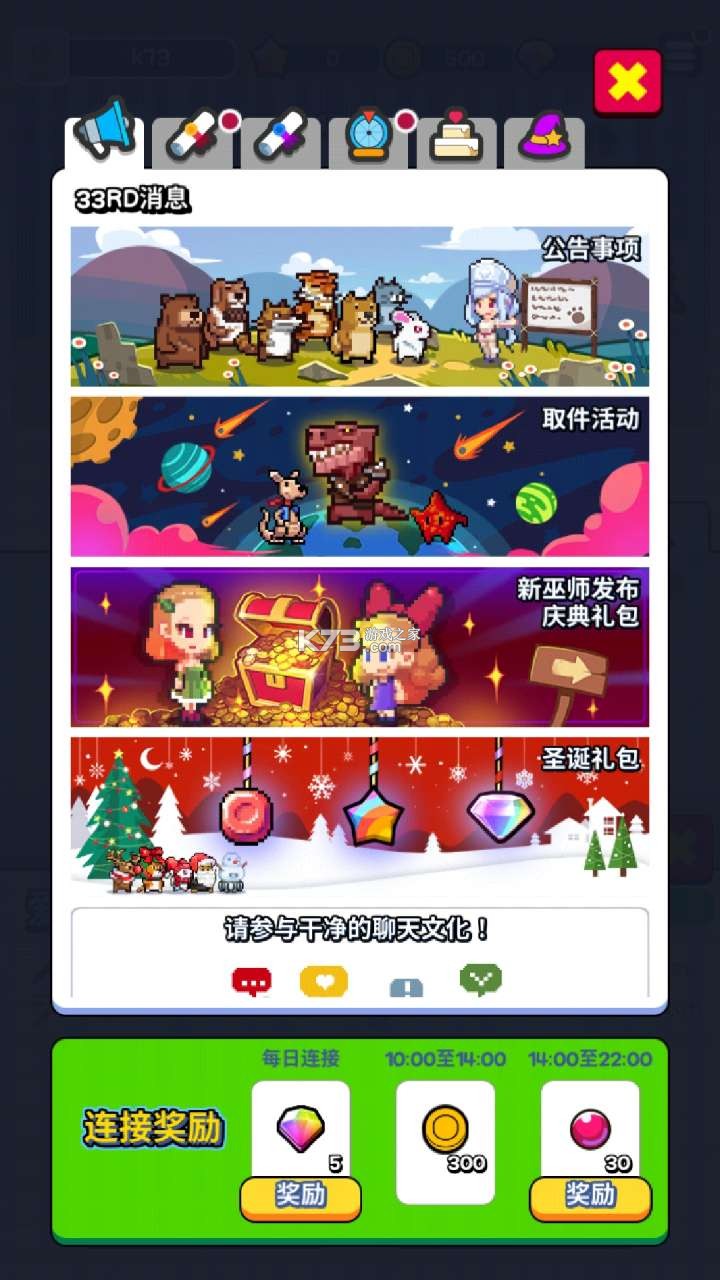This screenshot has width=720, height=1280.
Task: Switch to the purple wizard hat tab
Action: [544, 141]
